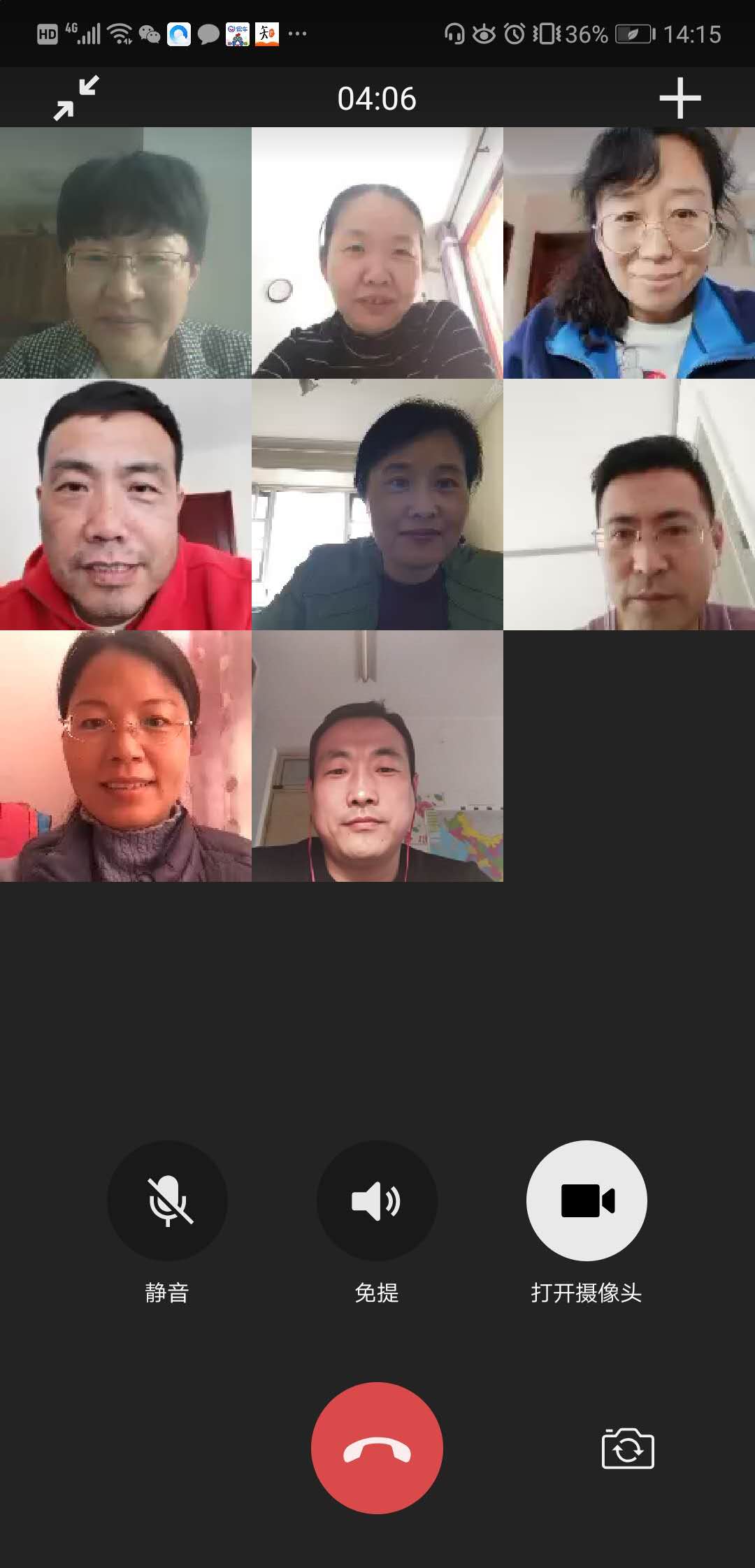Add a participant with the plus icon
The height and width of the screenshot is (1568, 755).
(x=679, y=99)
